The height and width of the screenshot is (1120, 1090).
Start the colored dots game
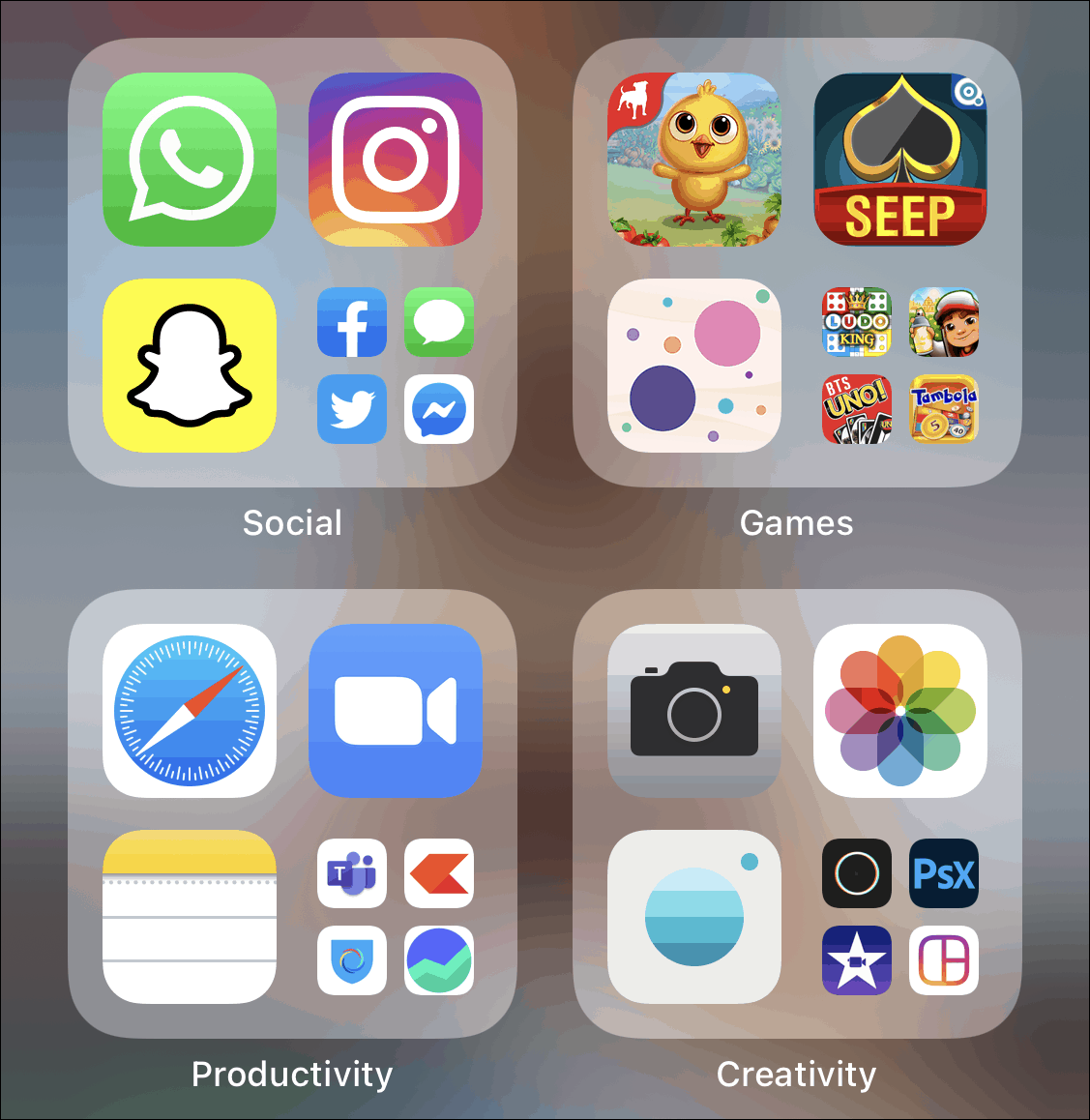click(694, 366)
